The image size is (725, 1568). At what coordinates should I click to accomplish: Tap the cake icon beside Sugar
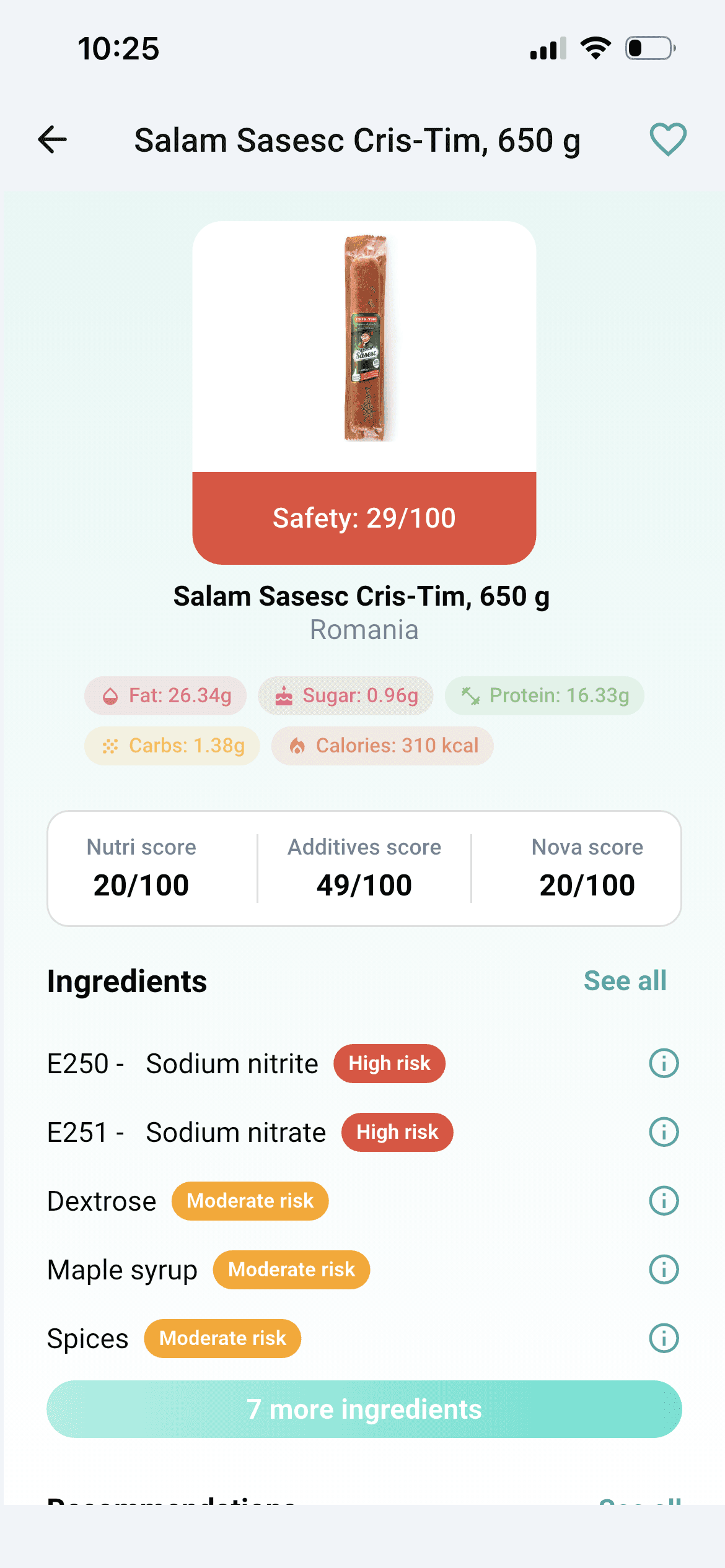coord(285,695)
